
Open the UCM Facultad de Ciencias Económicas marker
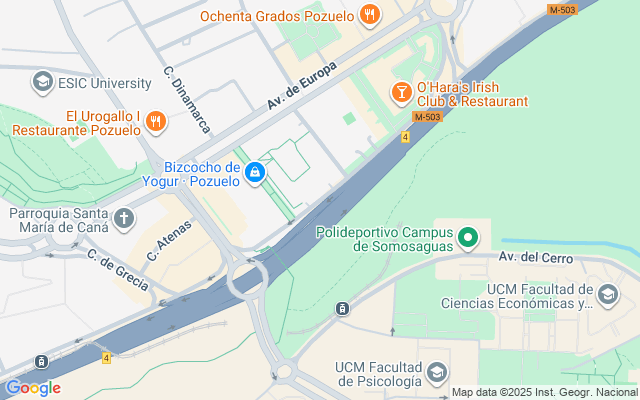609,294
